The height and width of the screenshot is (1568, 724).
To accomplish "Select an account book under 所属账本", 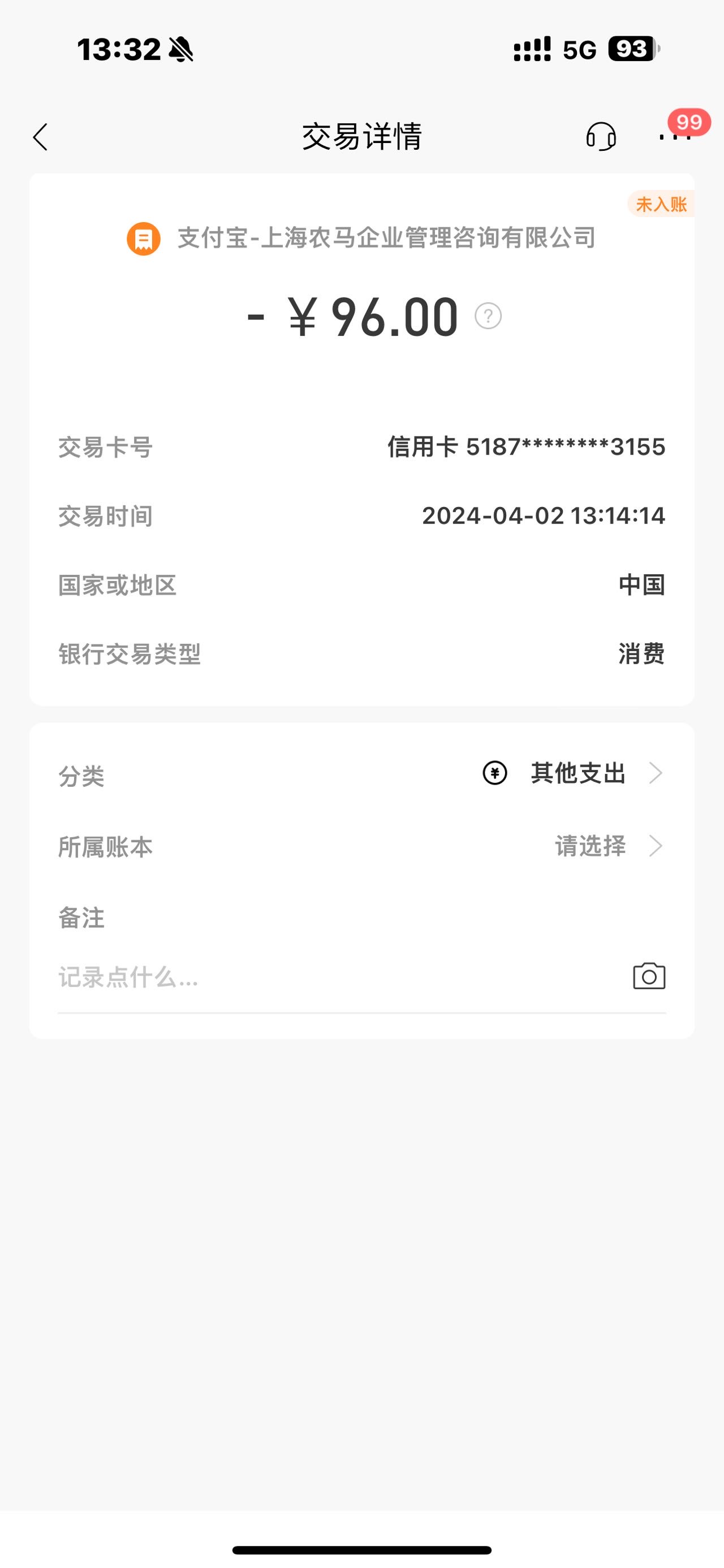I will tap(361, 846).
